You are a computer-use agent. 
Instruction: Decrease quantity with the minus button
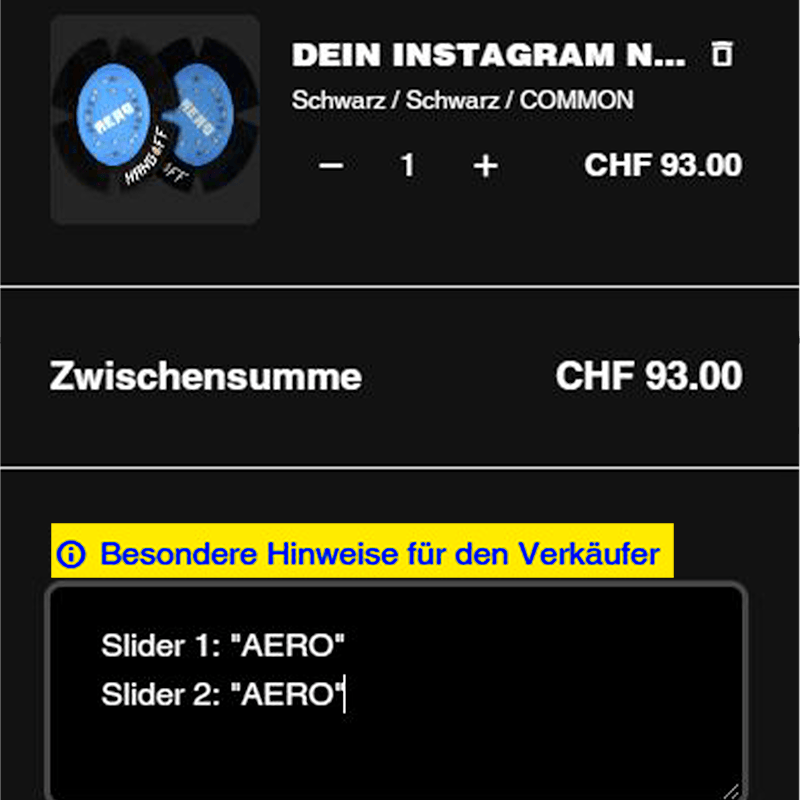tap(331, 165)
